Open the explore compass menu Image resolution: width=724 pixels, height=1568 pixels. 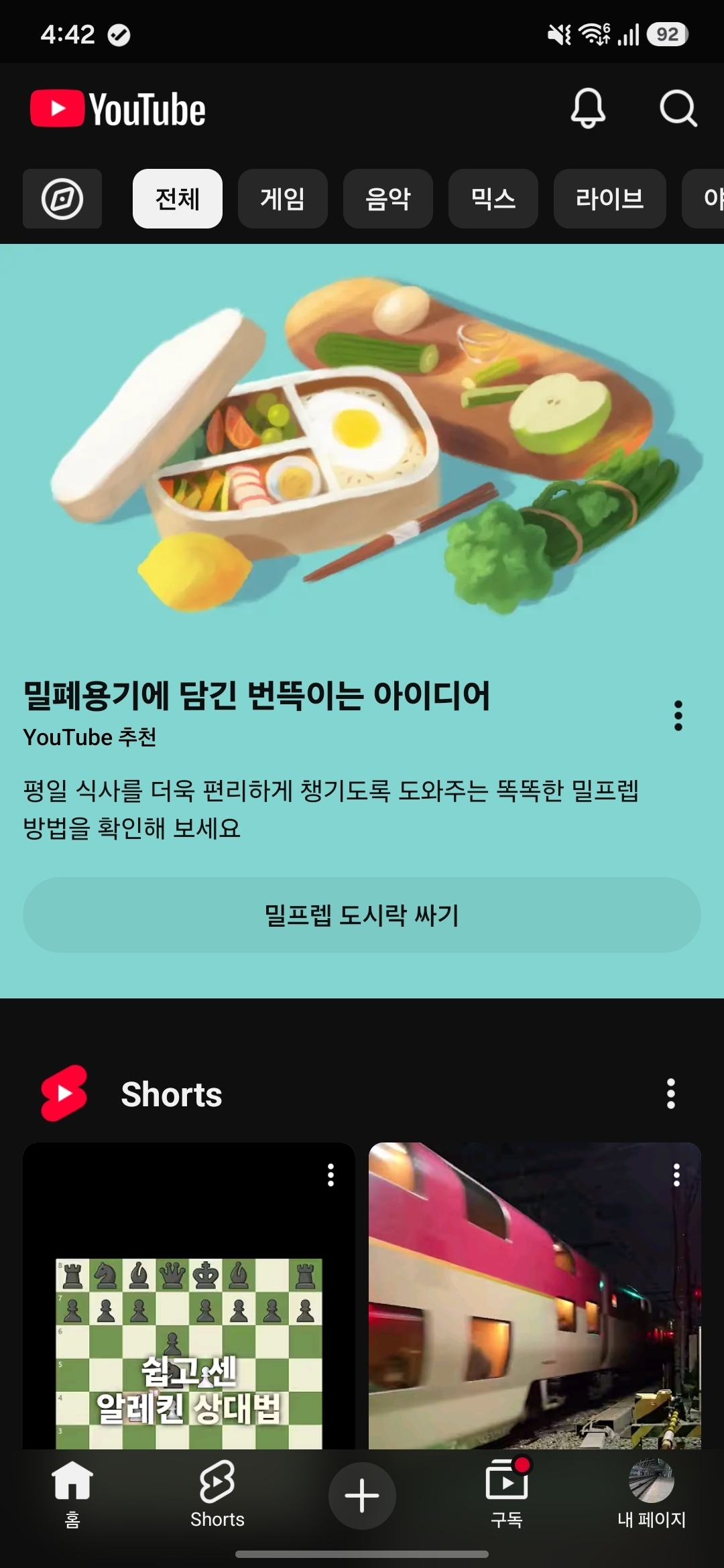62,199
